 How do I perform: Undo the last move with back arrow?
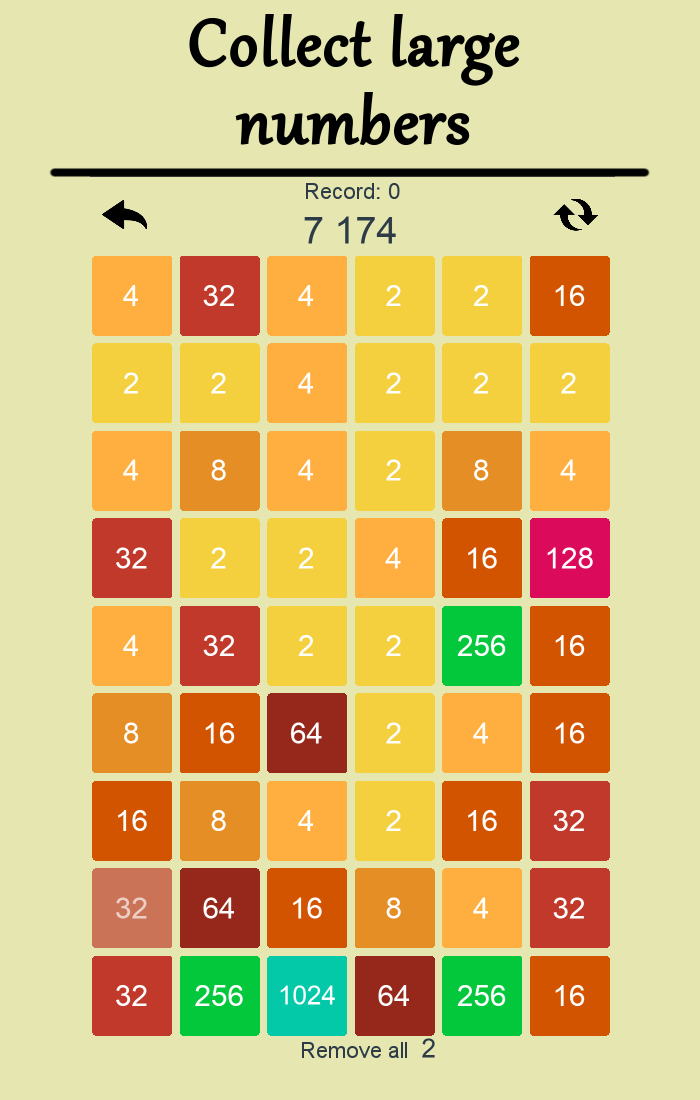click(125, 214)
